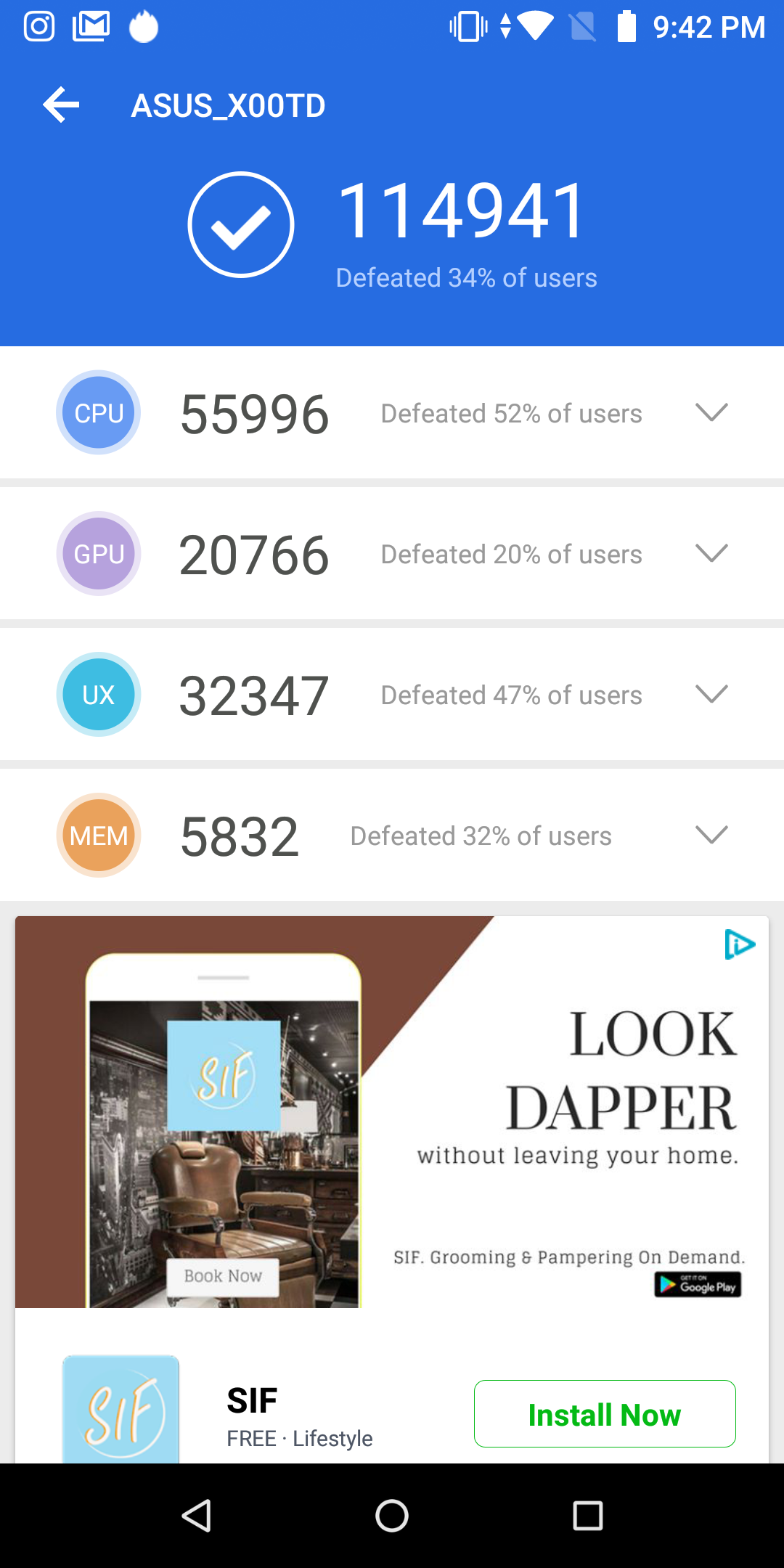
Task: Expand the CPU score details
Action: (x=711, y=412)
